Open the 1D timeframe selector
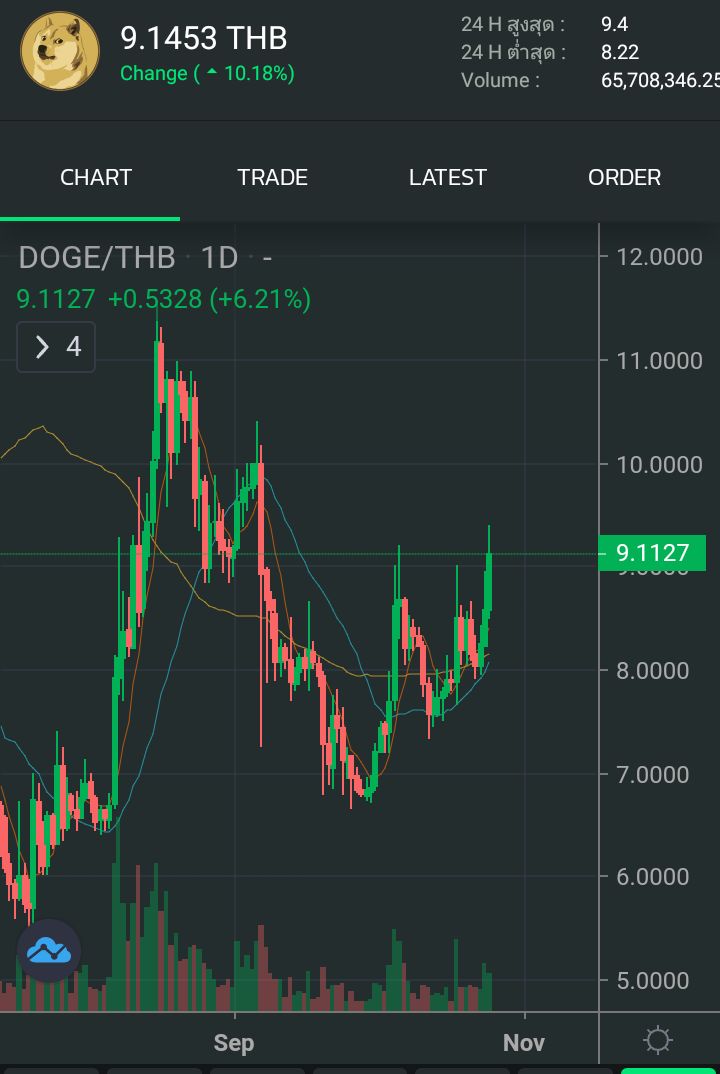Screen dimensions: 720x1074 coord(218,258)
